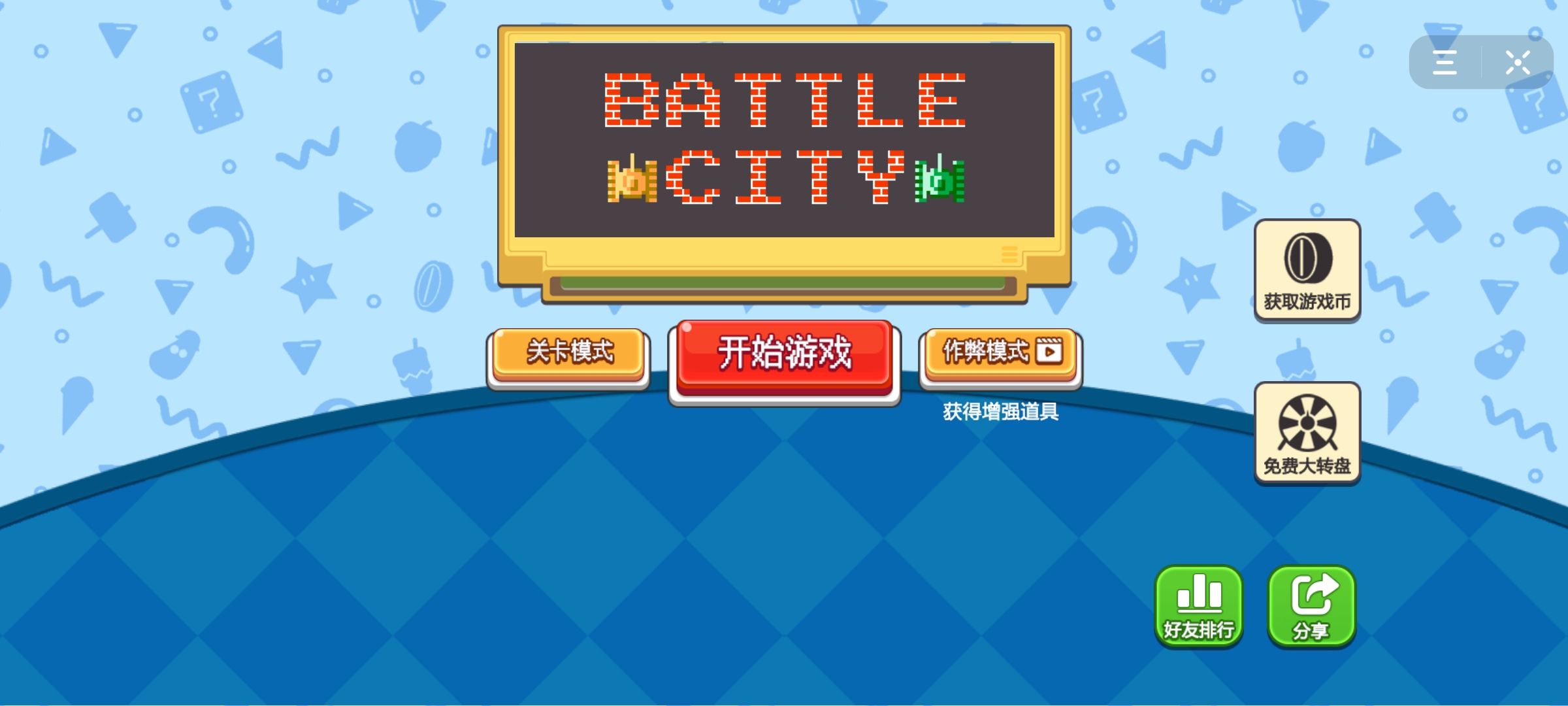Screen dimensions: 1568x706
Task: Select 关卡模式 level mode
Action: click(568, 353)
